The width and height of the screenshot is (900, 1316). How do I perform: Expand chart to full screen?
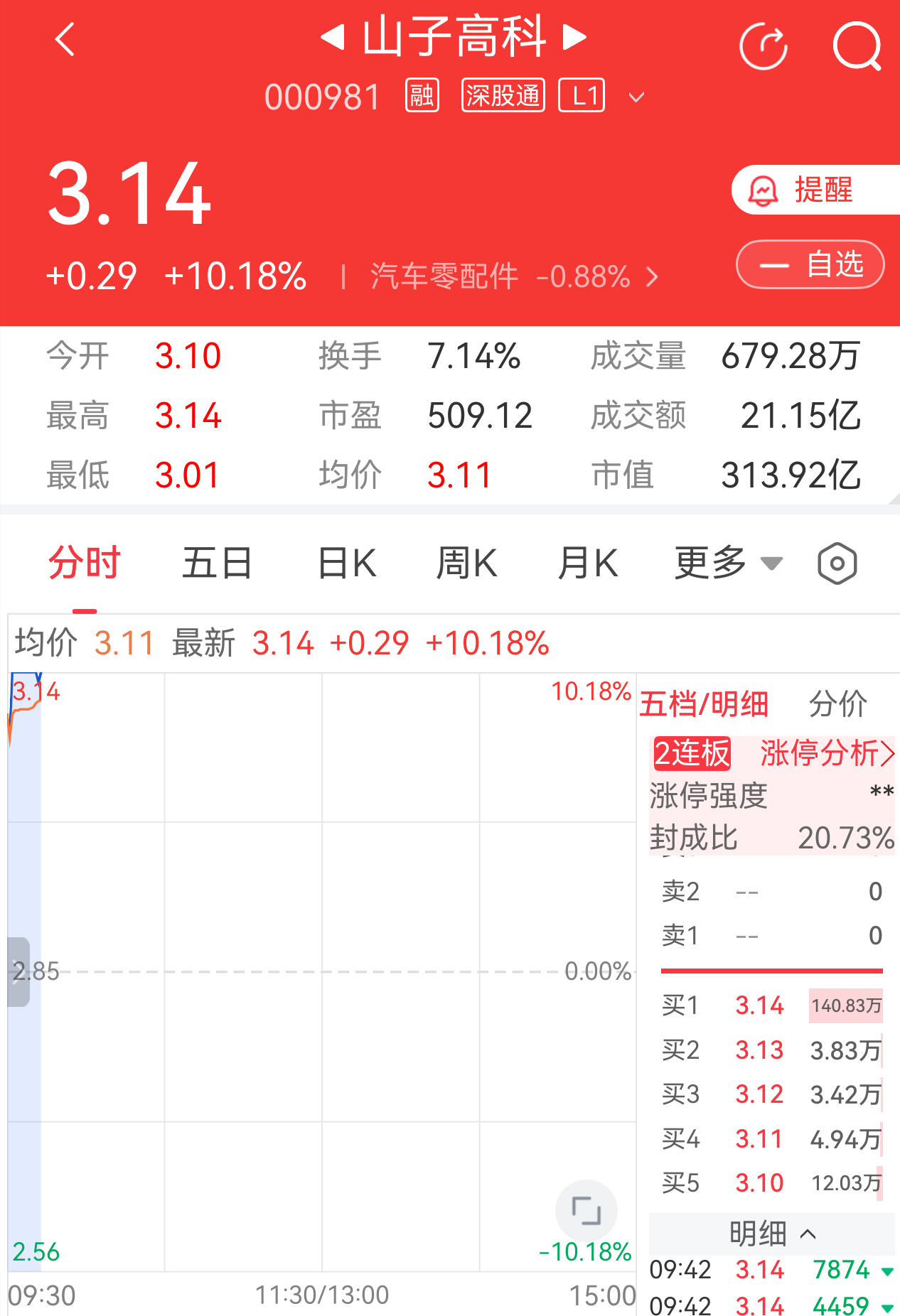586,1211
